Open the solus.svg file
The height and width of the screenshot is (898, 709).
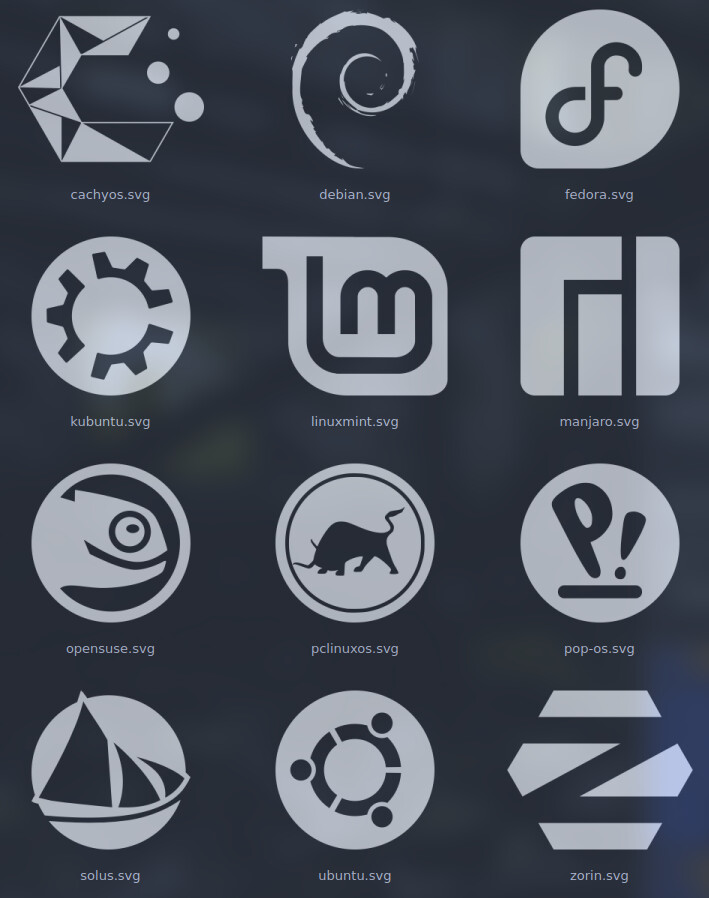click(x=110, y=770)
